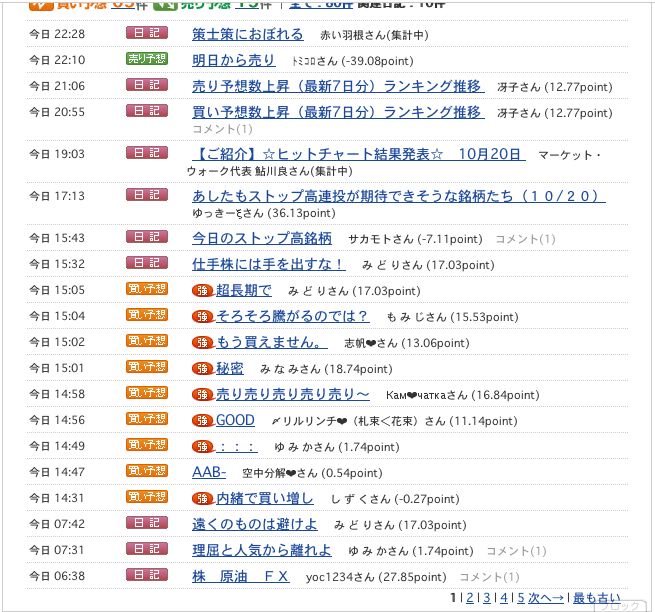Open 買い予想数上昇 ranking post

coord(337,112)
